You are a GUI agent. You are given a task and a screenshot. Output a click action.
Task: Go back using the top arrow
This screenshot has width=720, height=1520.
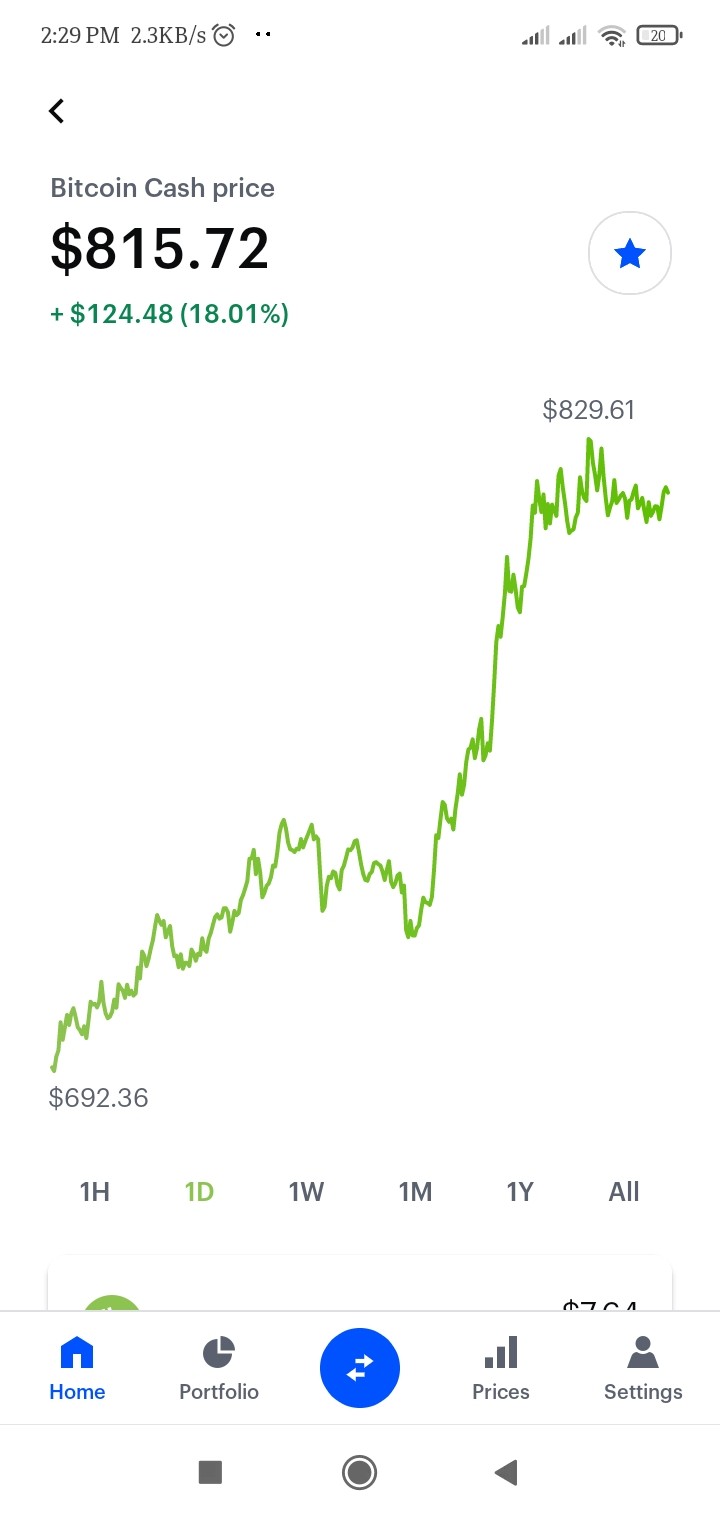tap(57, 111)
